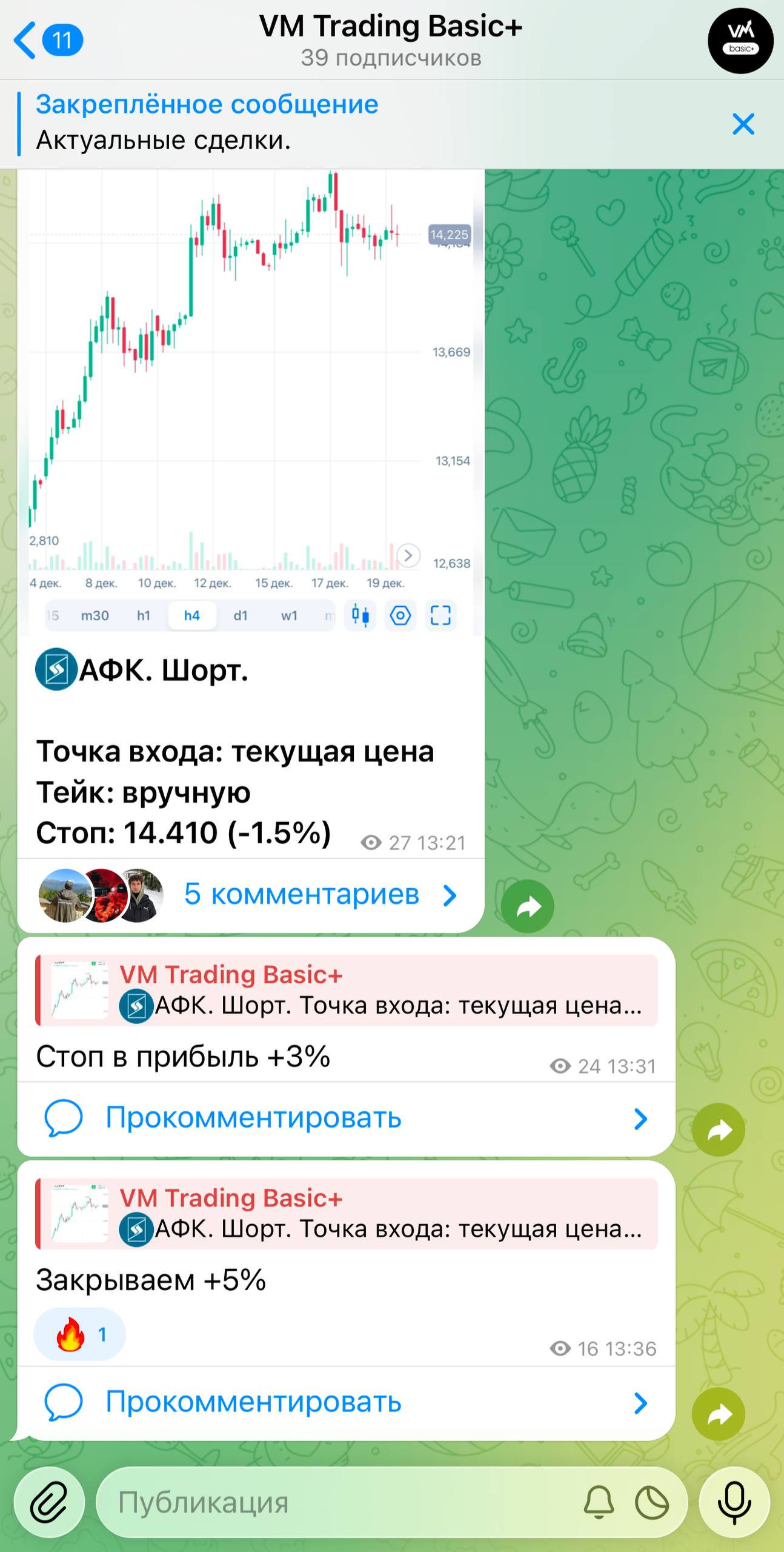Image resolution: width=784 pixels, height=1552 pixels.
Task: Share the АФК. Шорт. post
Action: click(x=527, y=906)
